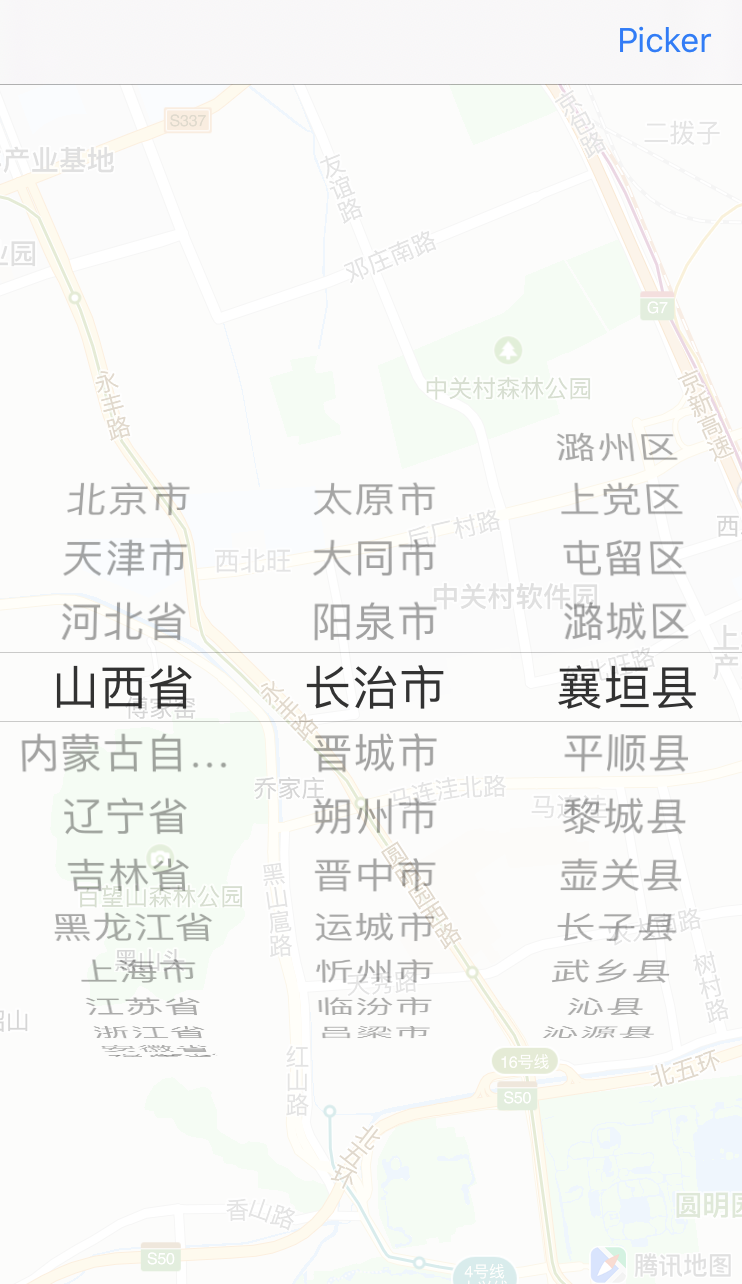Choose 阳泉市 in the city column
The image size is (742, 1284).
pos(374,622)
